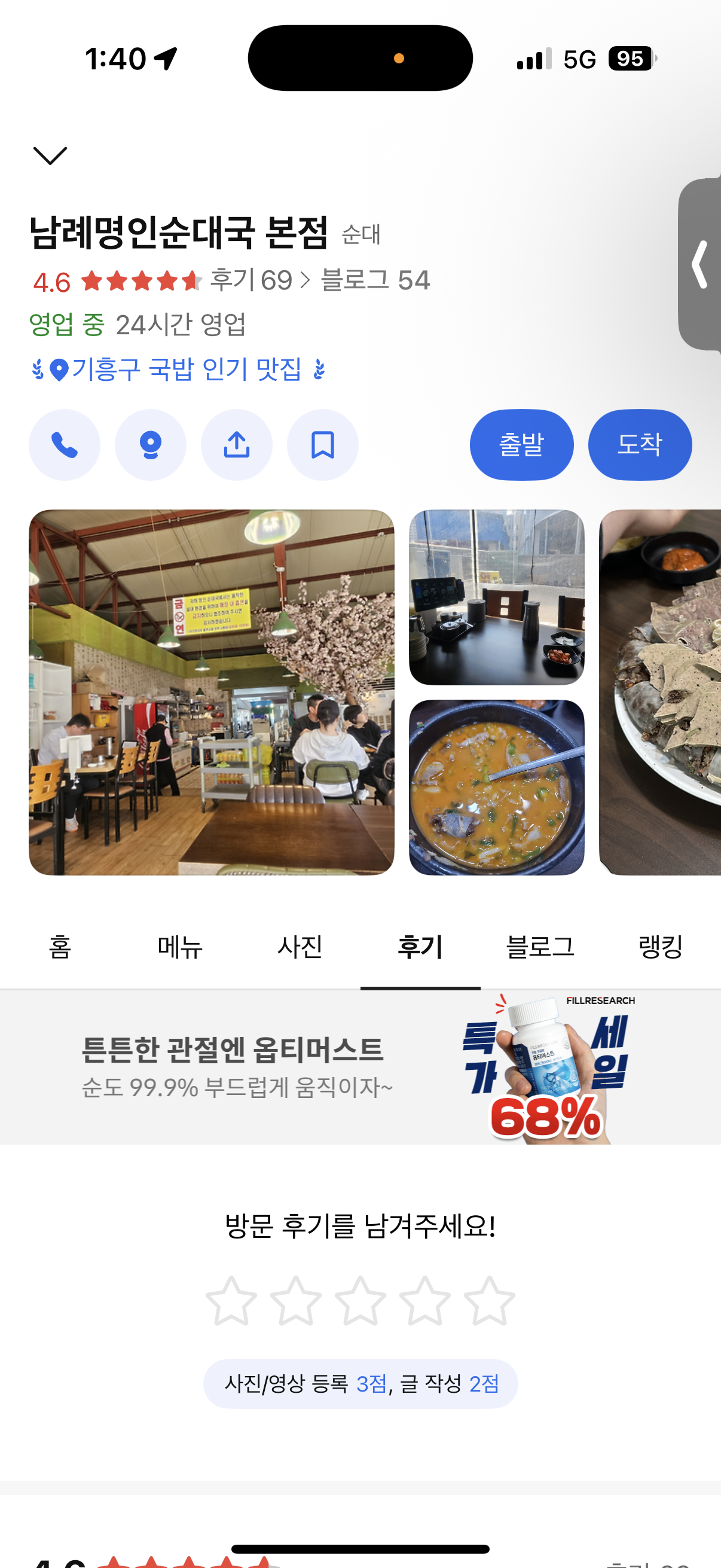Collapse the place detail with the down chevron

[x=50, y=155]
